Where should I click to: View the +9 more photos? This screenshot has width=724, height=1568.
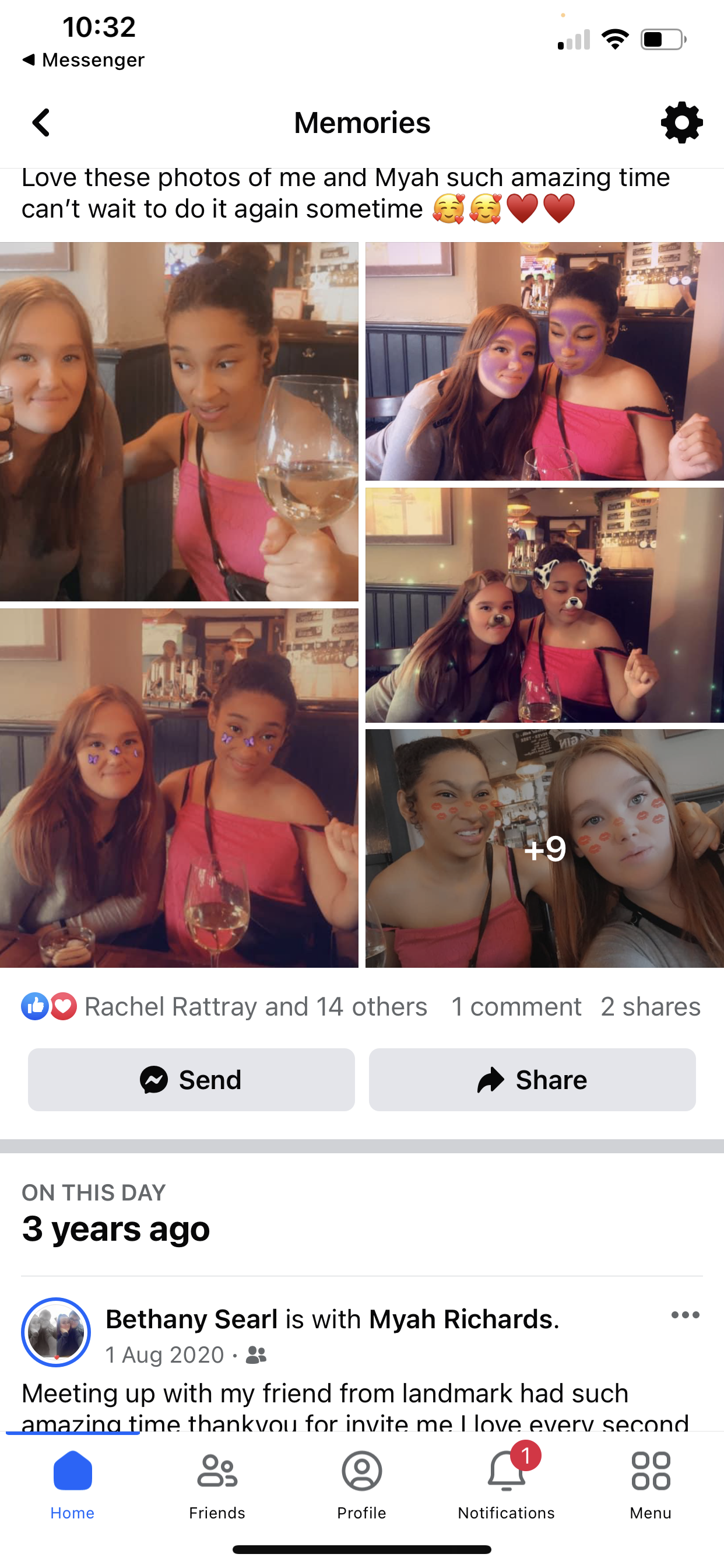(x=544, y=848)
